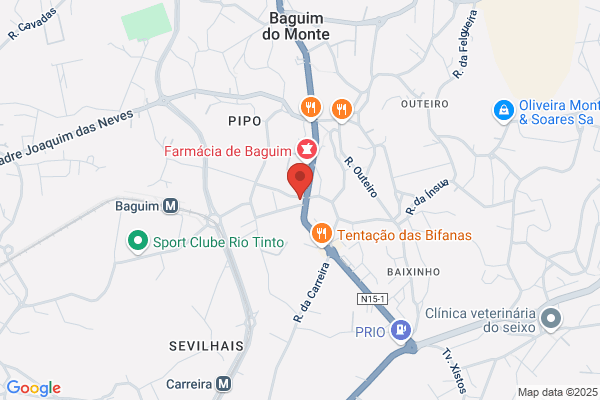Tap the Baguim metro station icon

click(x=170, y=206)
